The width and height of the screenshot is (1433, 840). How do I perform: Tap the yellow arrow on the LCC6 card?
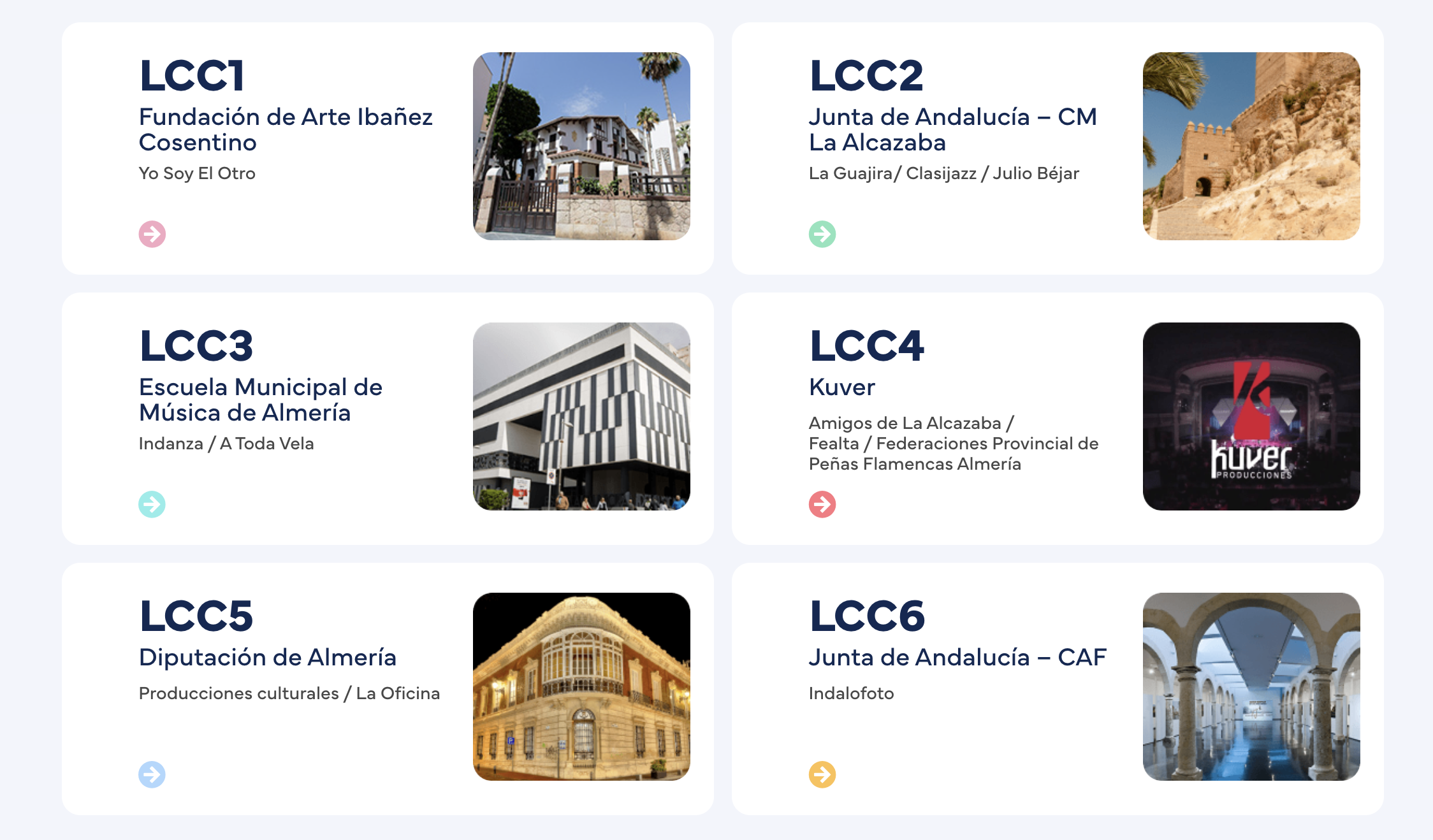click(x=822, y=774)
